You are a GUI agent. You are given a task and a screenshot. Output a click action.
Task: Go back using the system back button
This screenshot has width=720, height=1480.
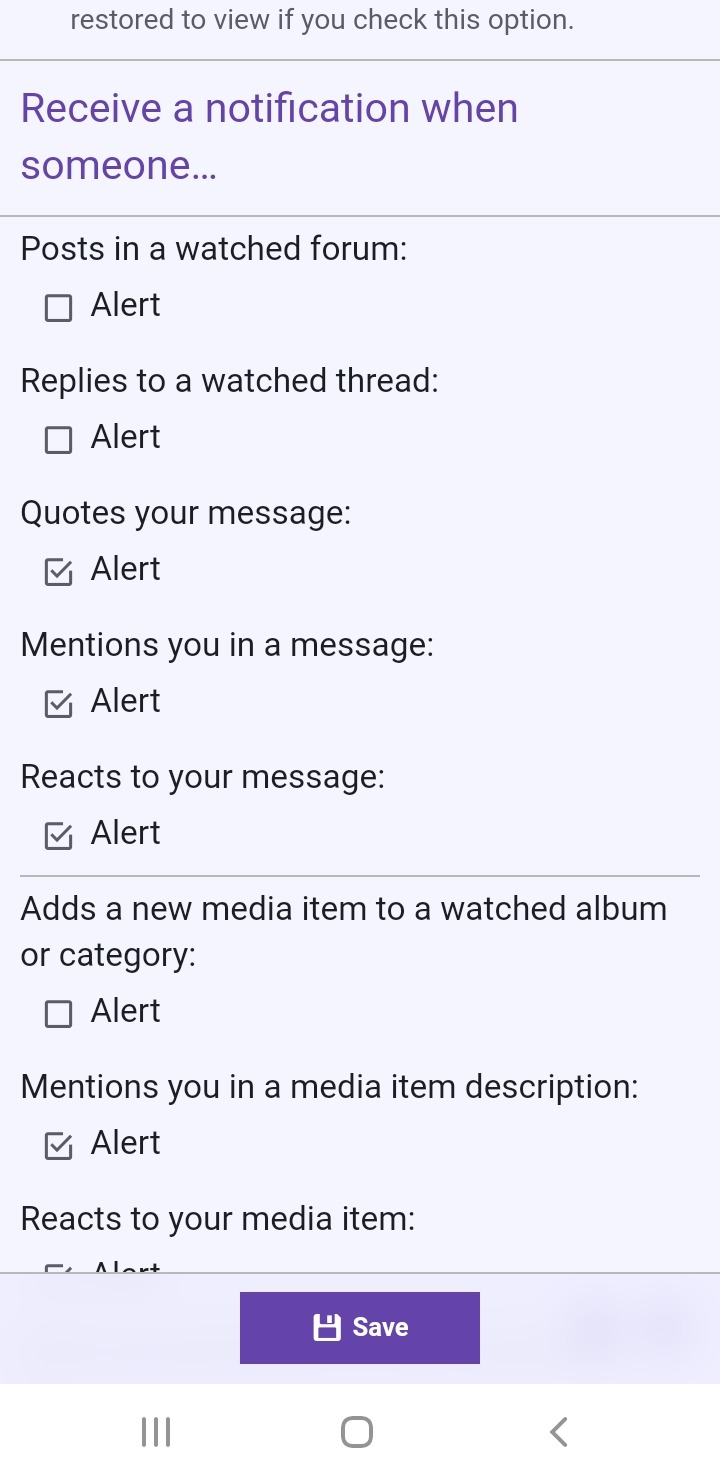click(x=559, y=1432)
